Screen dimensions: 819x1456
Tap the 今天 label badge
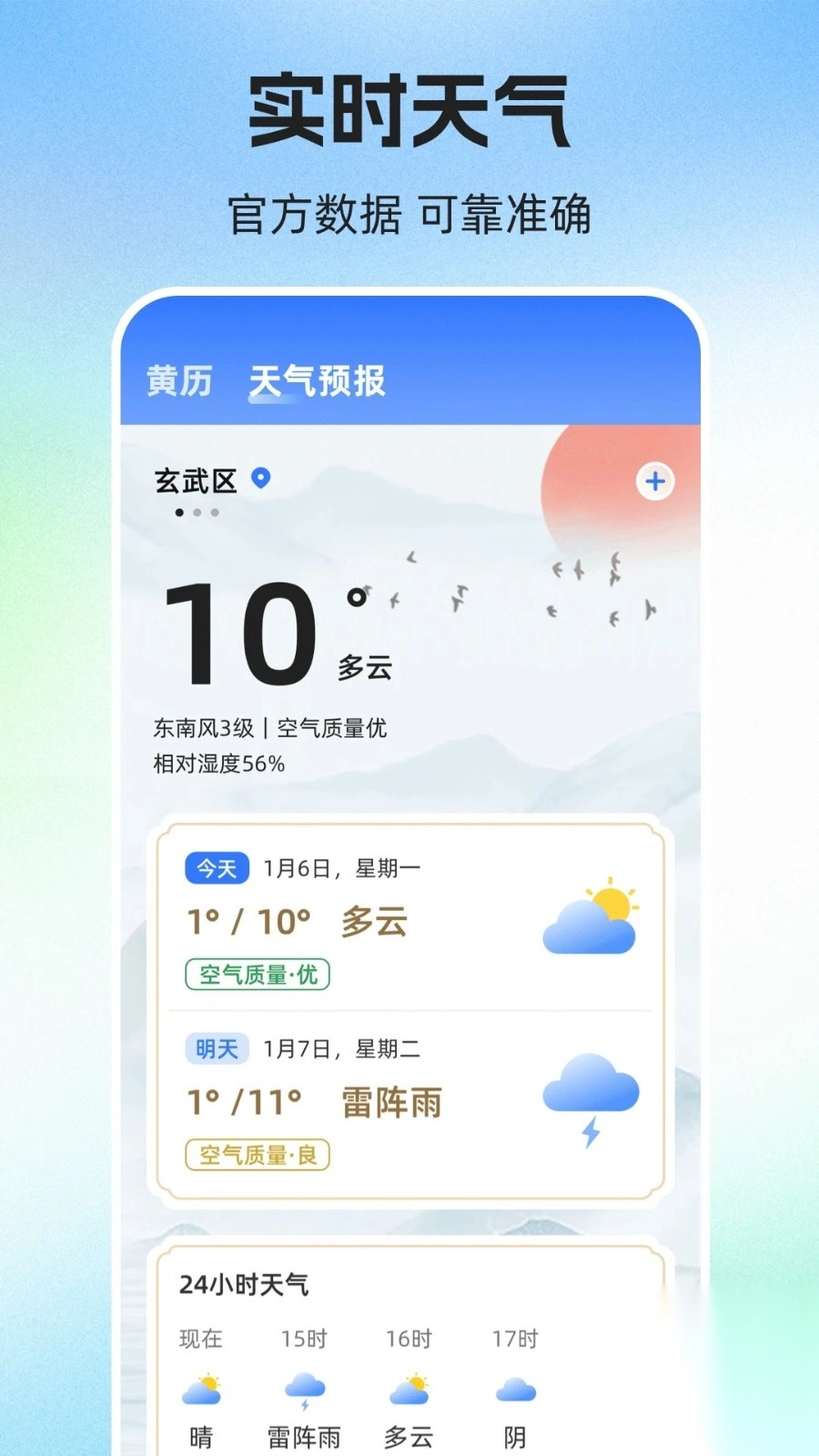[x=216, y=868]
